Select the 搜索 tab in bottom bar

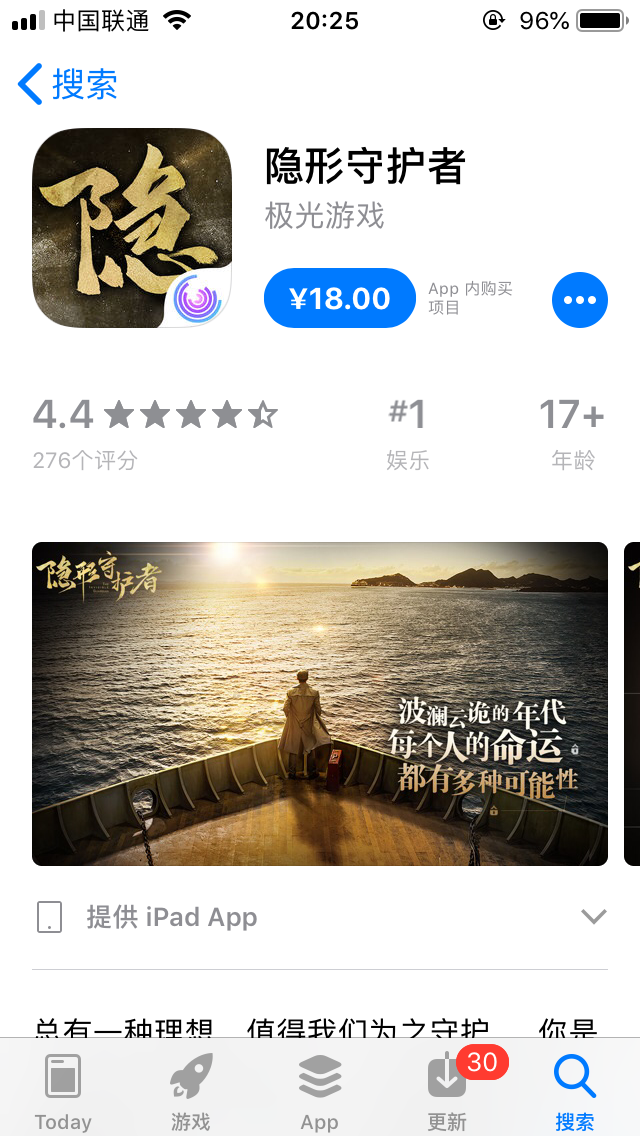pos(575,1092)
